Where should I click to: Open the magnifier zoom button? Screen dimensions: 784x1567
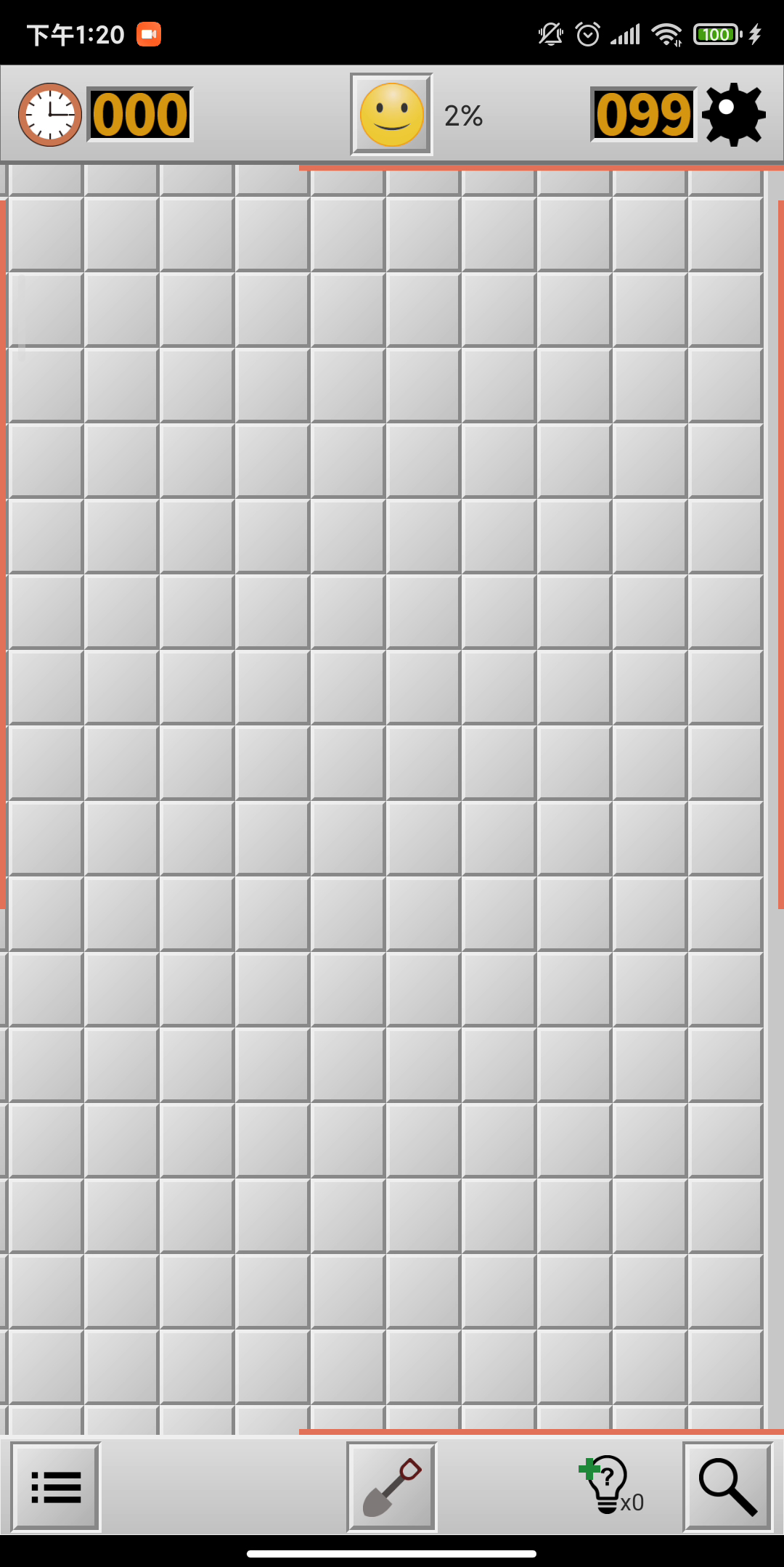point(728,1487)
